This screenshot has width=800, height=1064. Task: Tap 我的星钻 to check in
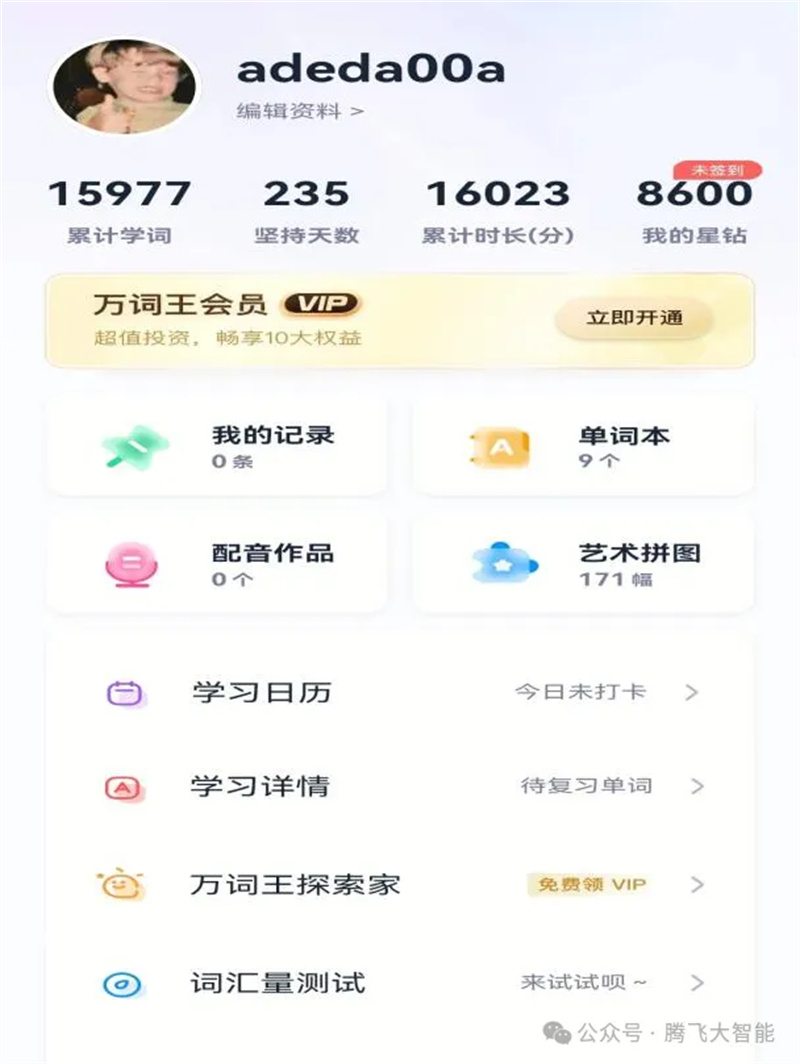(694, 208)
